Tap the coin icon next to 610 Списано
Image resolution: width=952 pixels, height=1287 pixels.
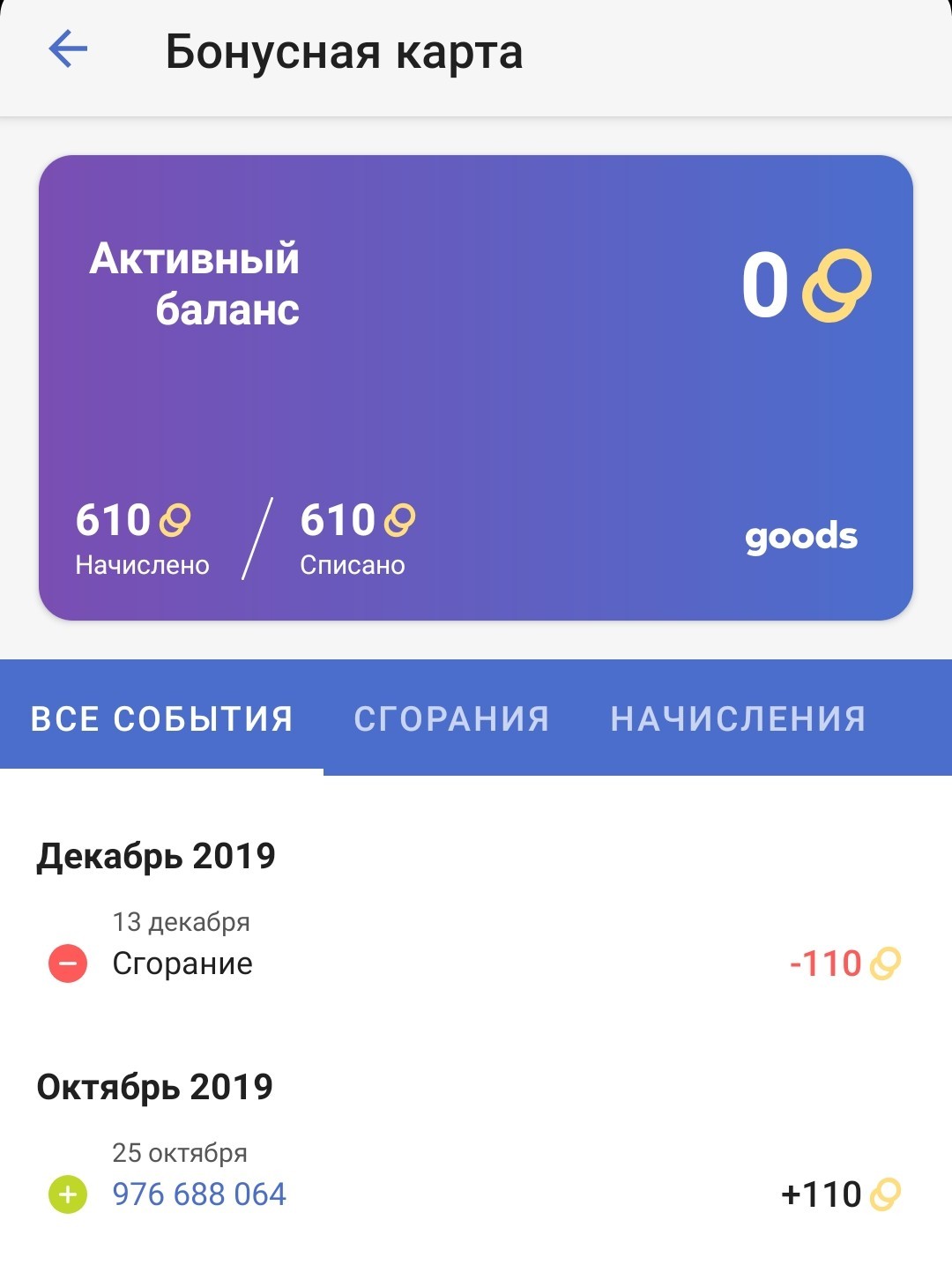[398, 520]
